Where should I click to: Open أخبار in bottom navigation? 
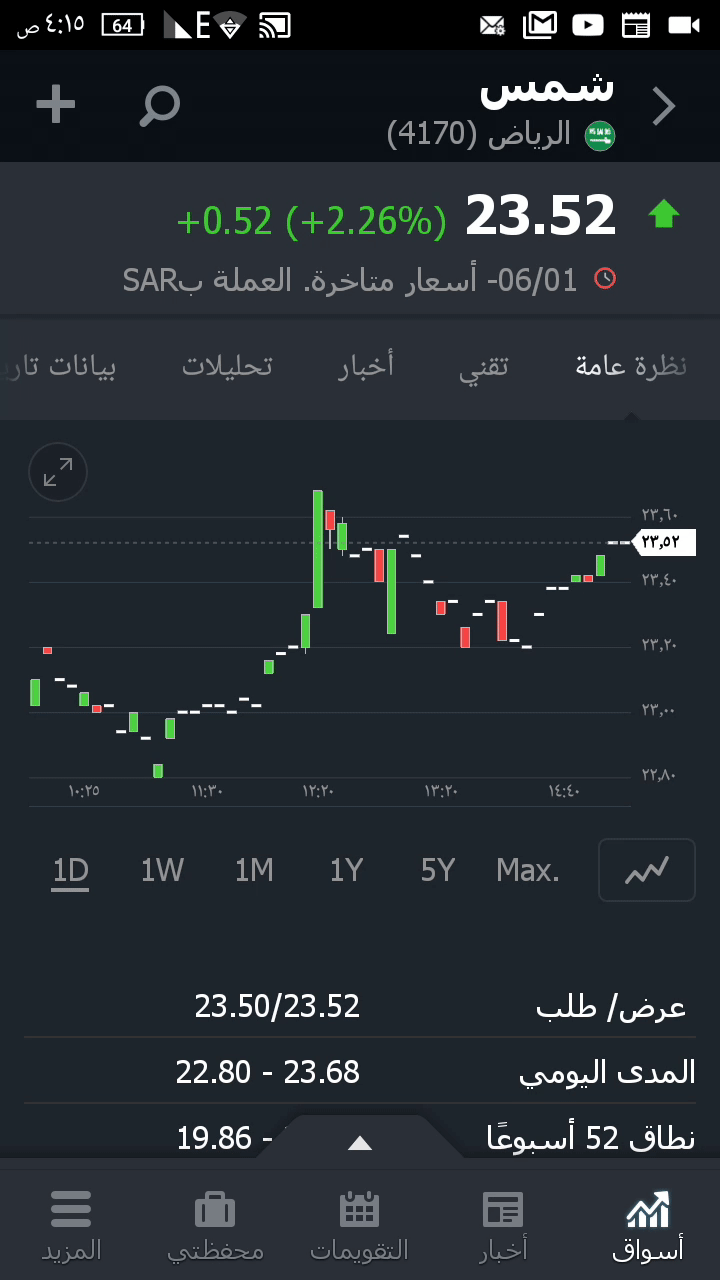[503, 1225]
